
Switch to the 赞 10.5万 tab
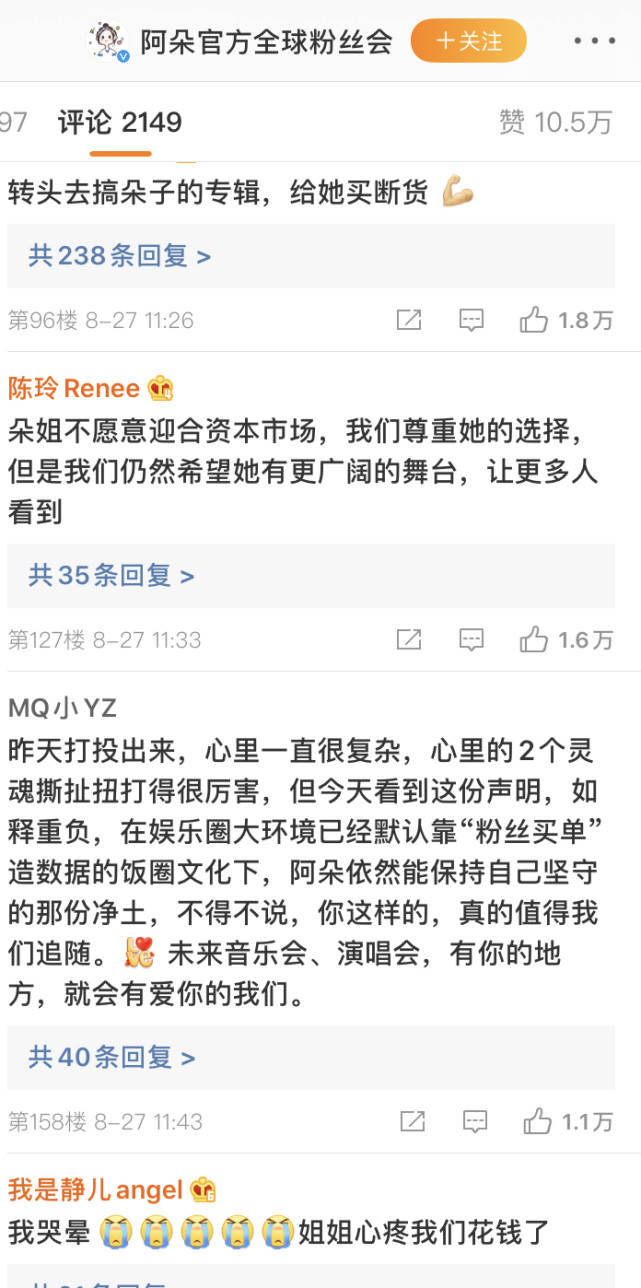point(555,123)
